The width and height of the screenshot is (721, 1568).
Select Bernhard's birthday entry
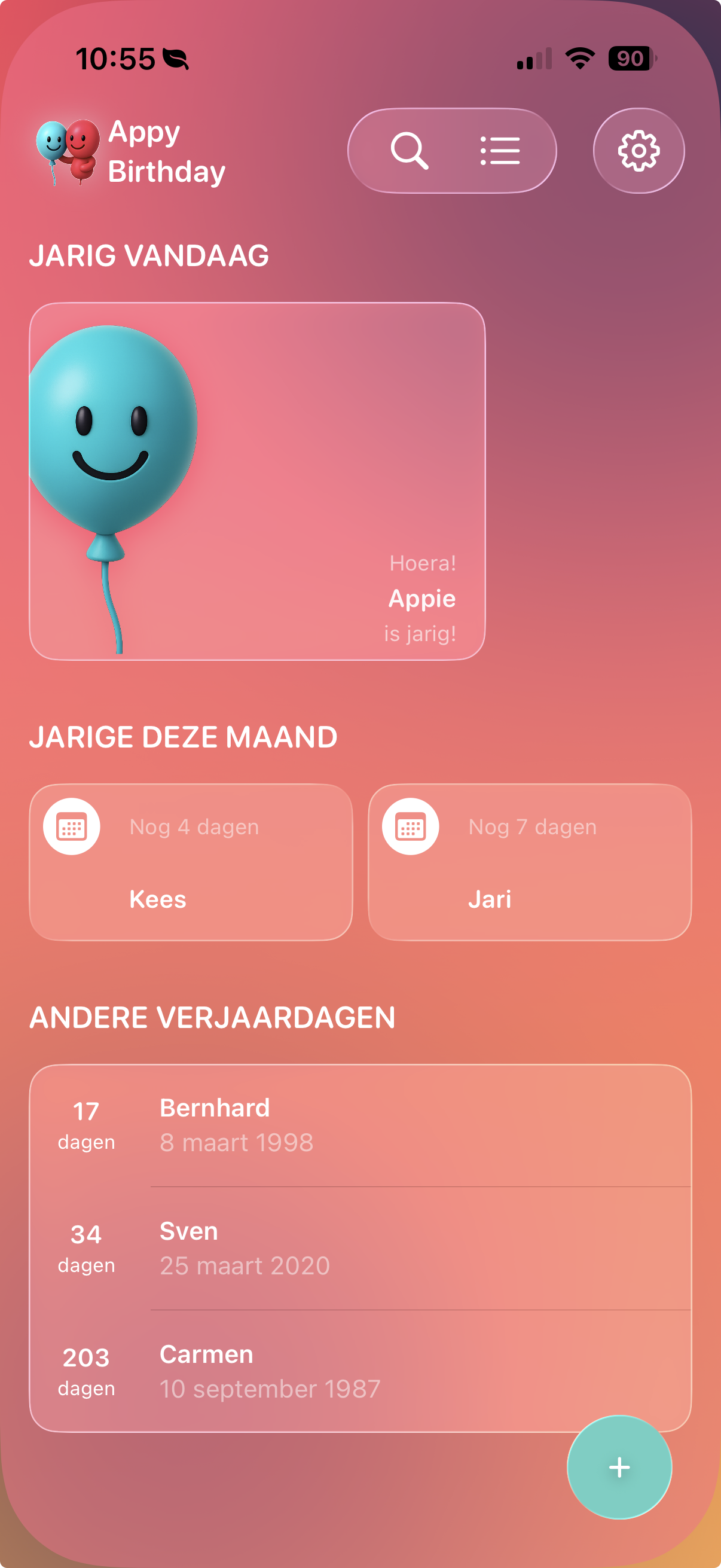tap(360, 1125)
